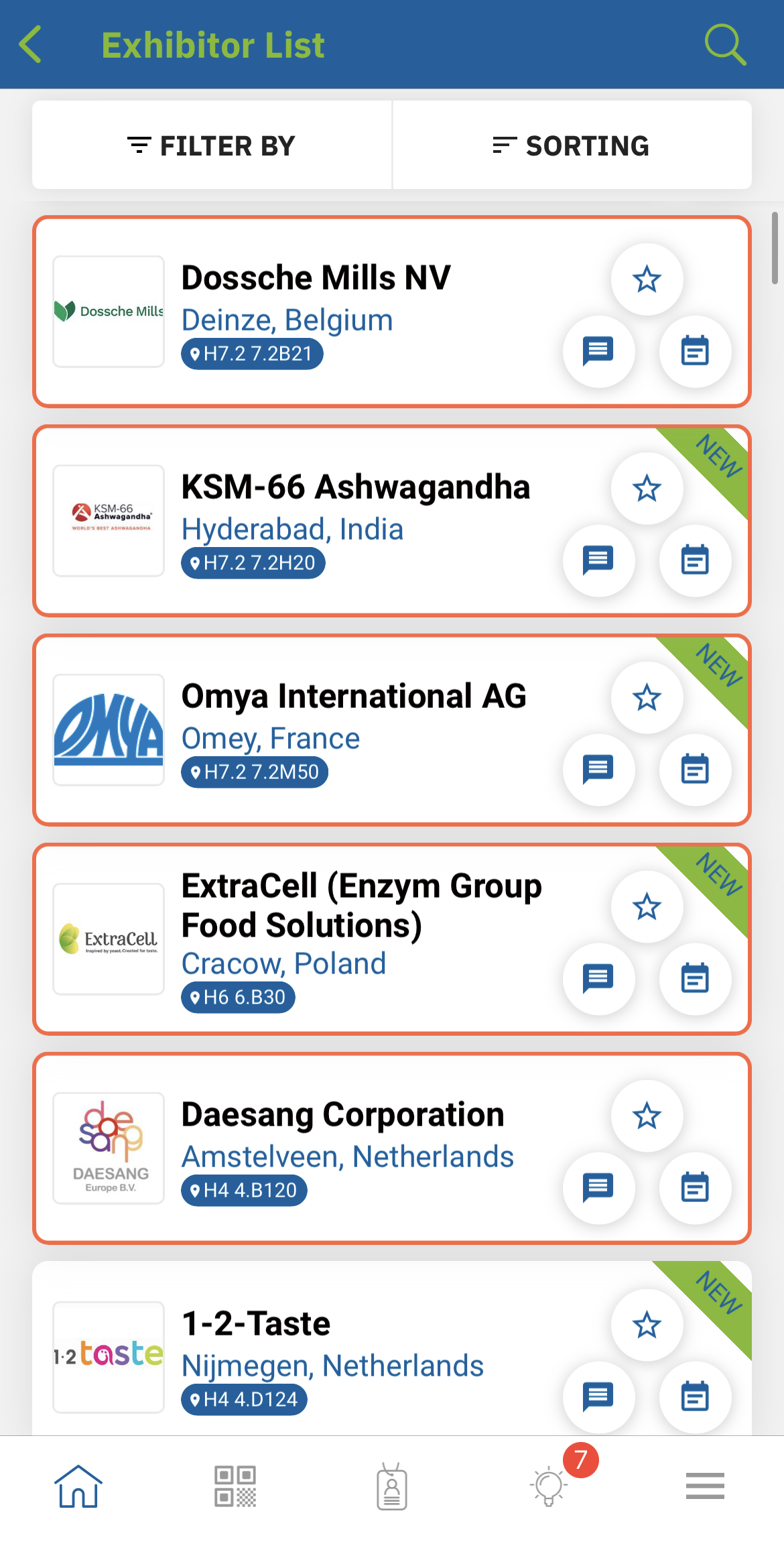Open the QR code scanner tab
The height and width of the screenshot is (1560, 784).
pyautogui.click(x=235, y=1486)
